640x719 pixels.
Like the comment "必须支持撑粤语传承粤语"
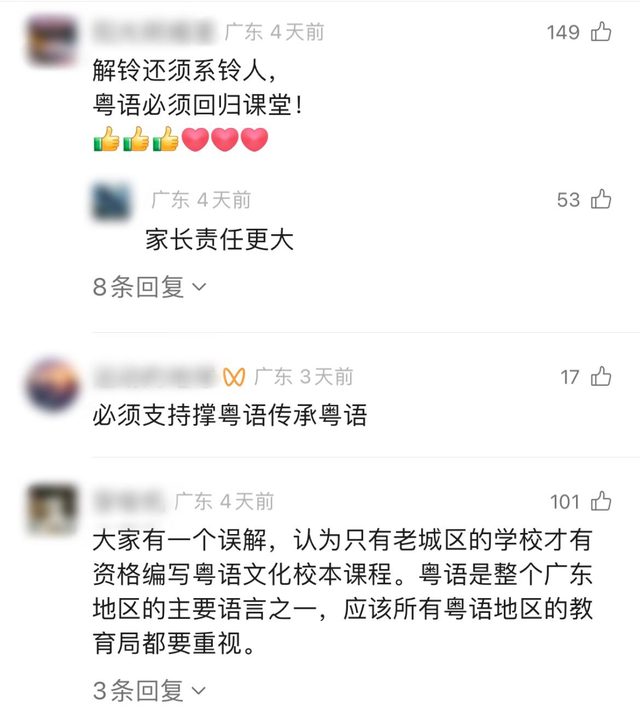click(x=601, y=377)
